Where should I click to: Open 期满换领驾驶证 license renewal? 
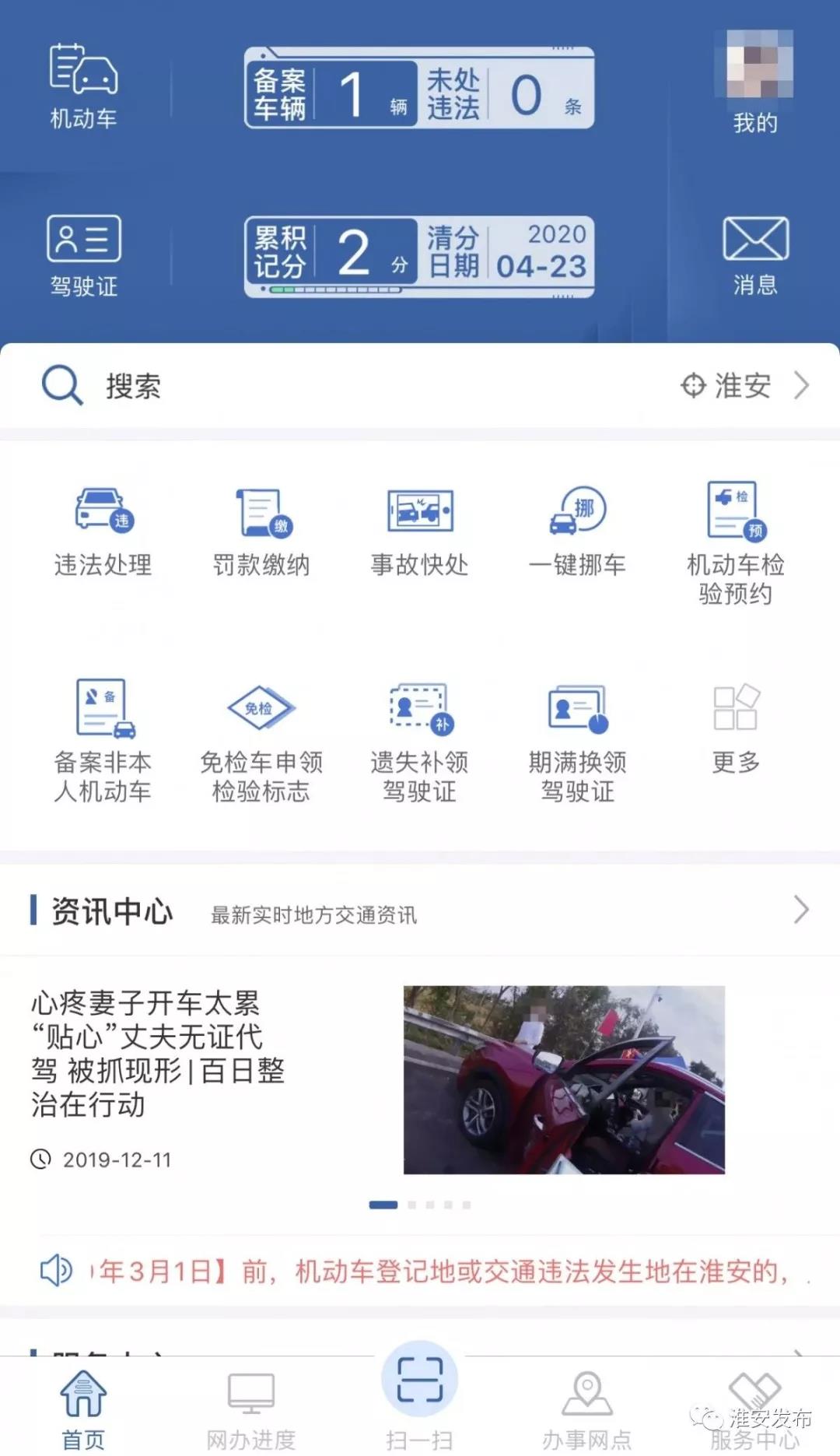click(x=578, y=739)
